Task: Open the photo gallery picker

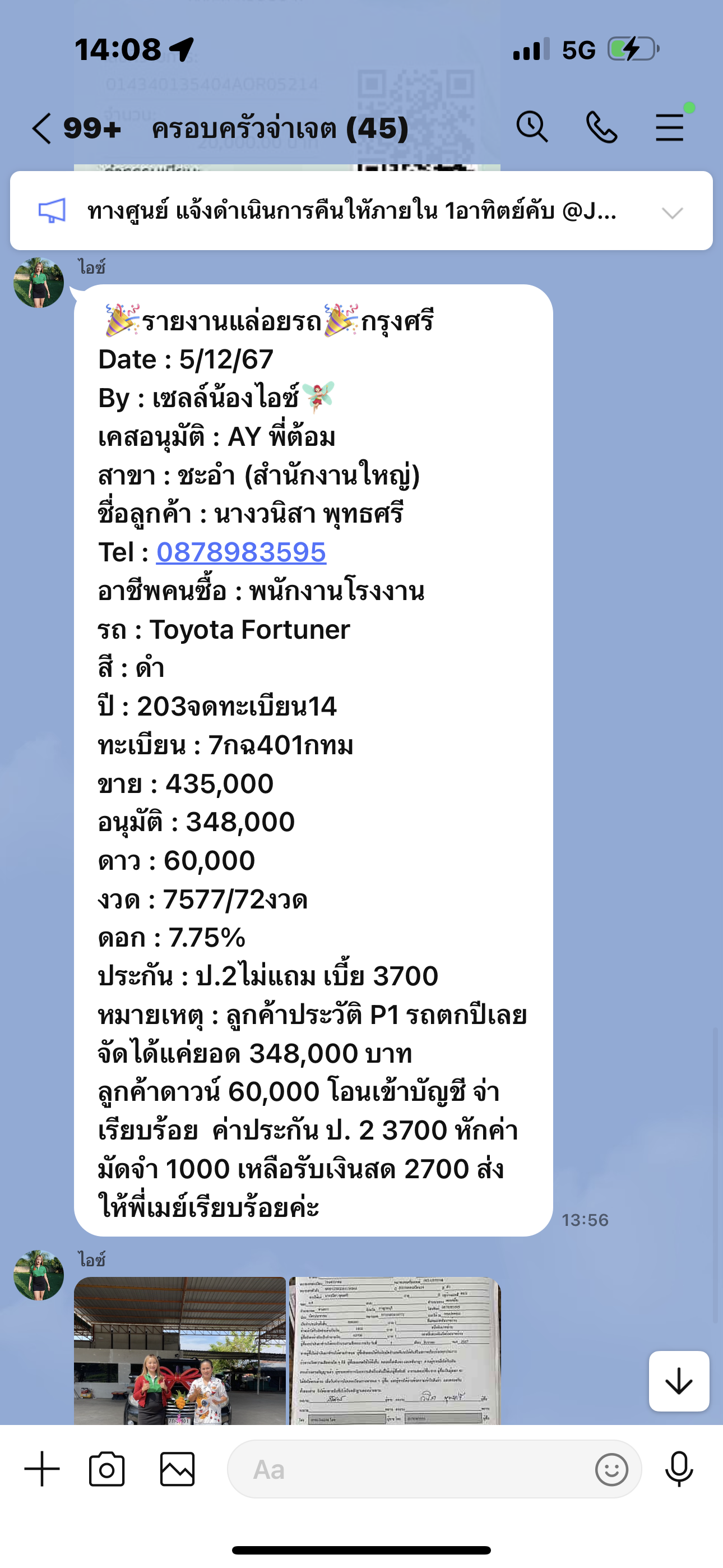Action: point(177,1469)
